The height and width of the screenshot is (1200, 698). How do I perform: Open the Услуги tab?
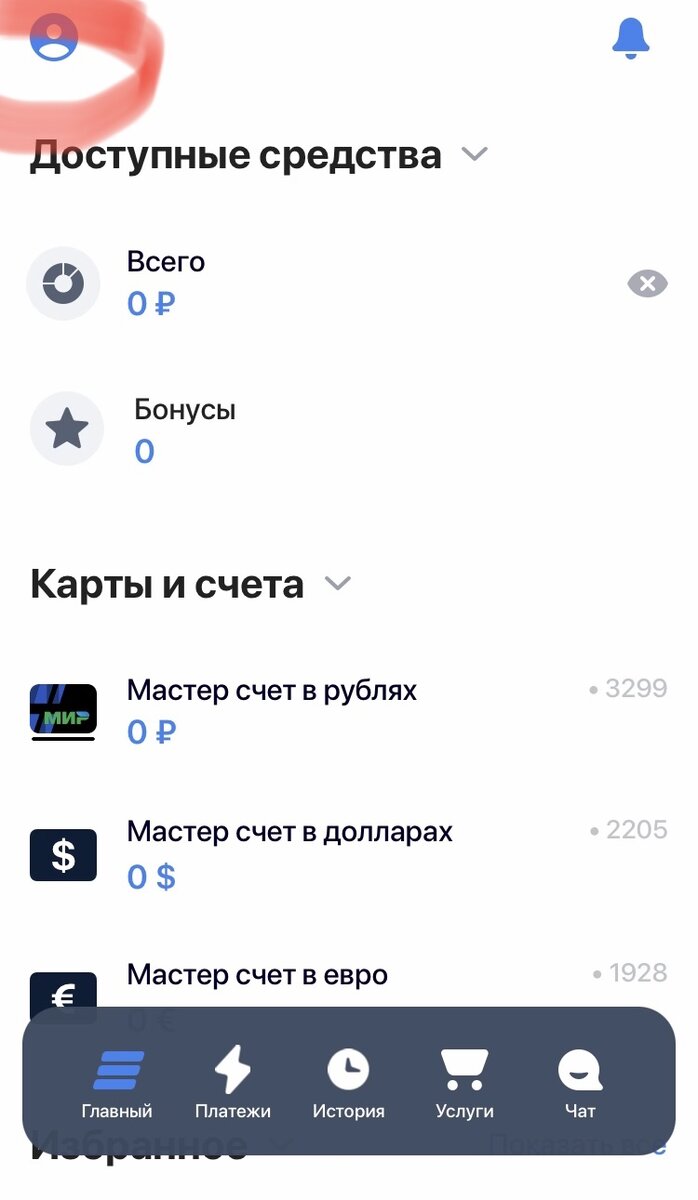point(464,1084)
